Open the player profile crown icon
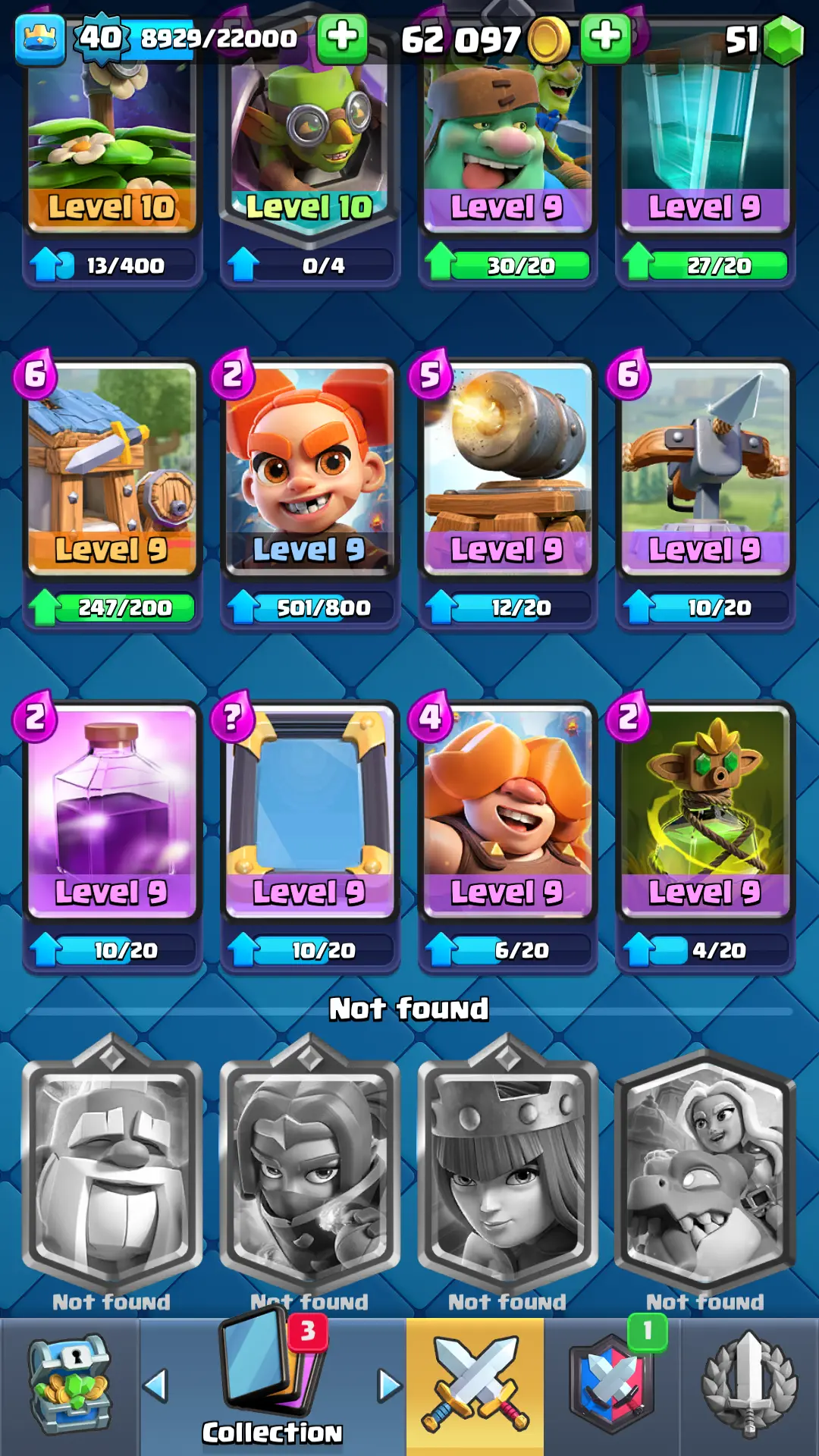Image resolution: width=819 pixels, height=1456 pixels. (x=39, y=38)
